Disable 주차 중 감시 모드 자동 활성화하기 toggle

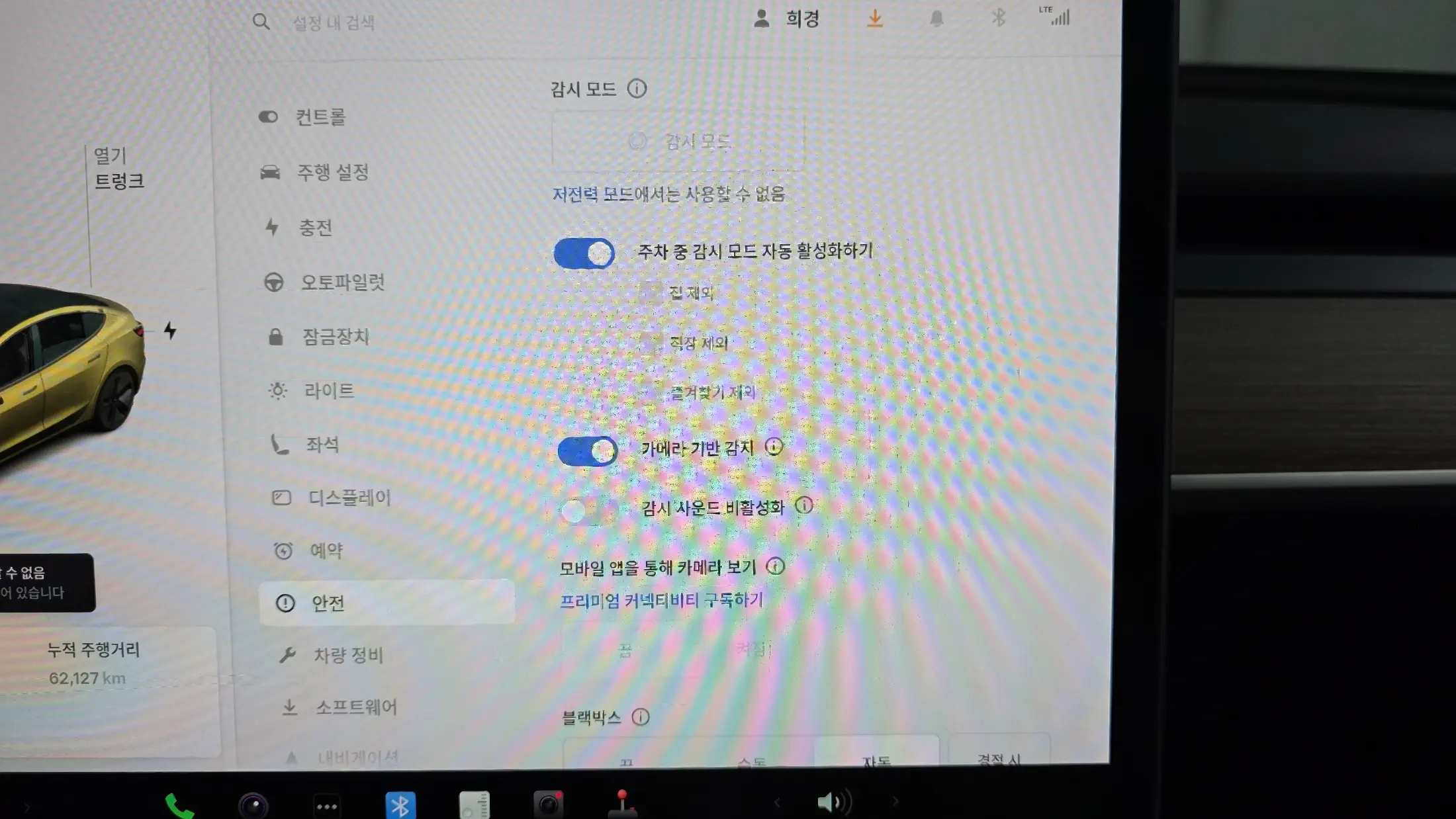tap(584, 253)
